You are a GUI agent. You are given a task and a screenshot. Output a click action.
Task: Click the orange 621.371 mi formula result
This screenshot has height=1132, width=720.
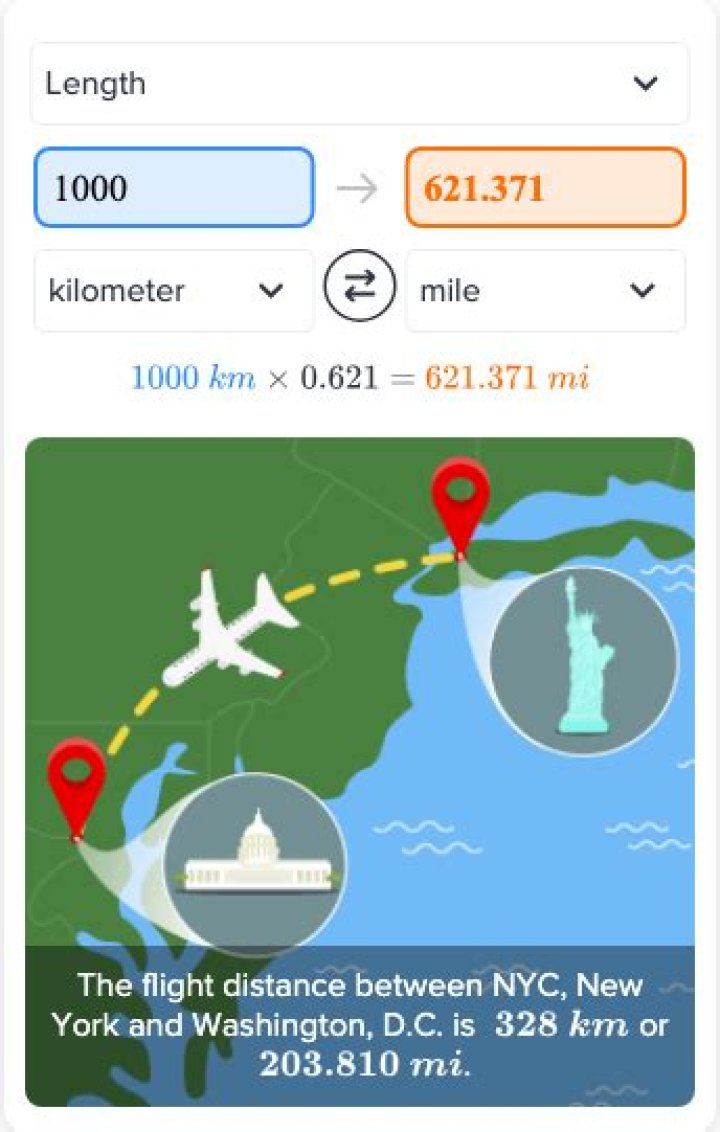pos(505,378)
